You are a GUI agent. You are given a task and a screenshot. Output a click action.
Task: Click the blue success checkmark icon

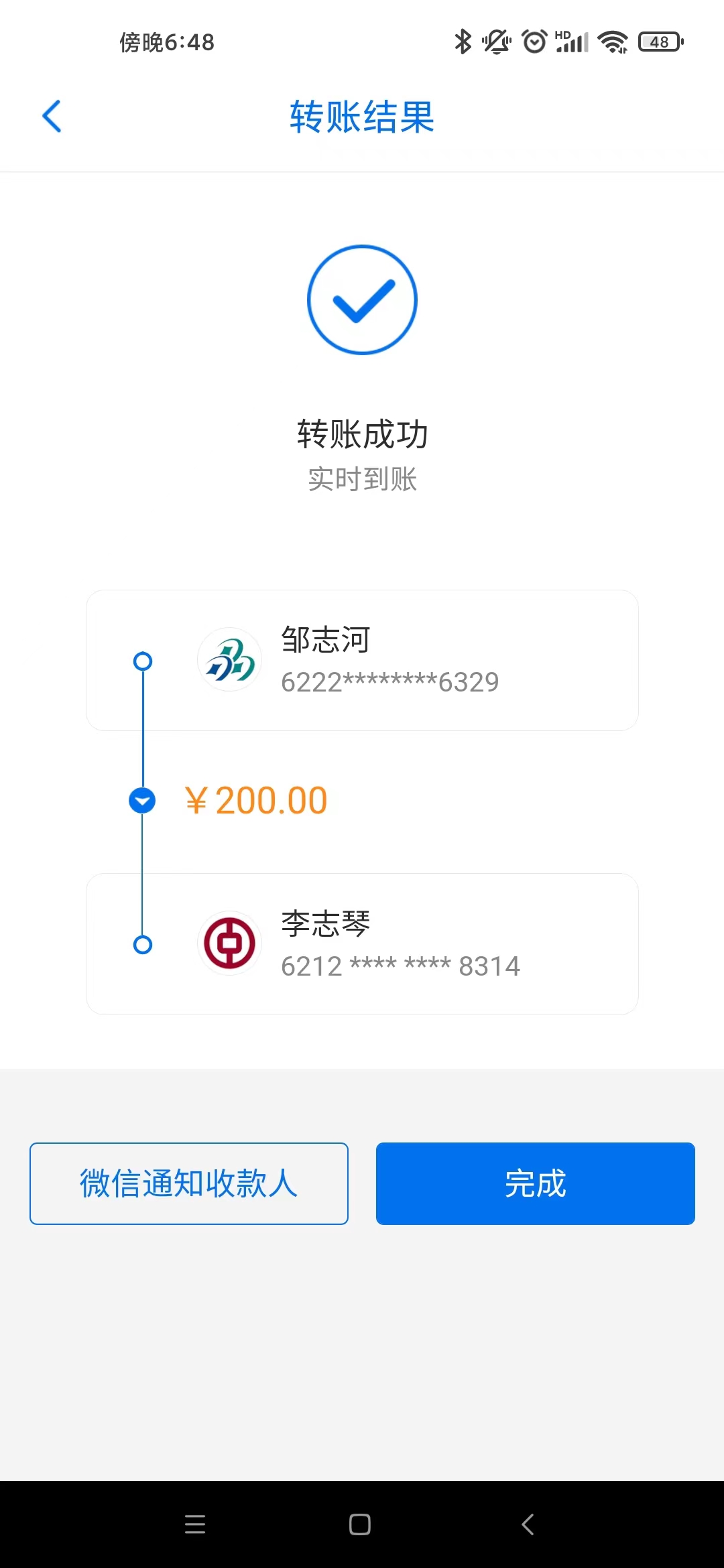362,300
